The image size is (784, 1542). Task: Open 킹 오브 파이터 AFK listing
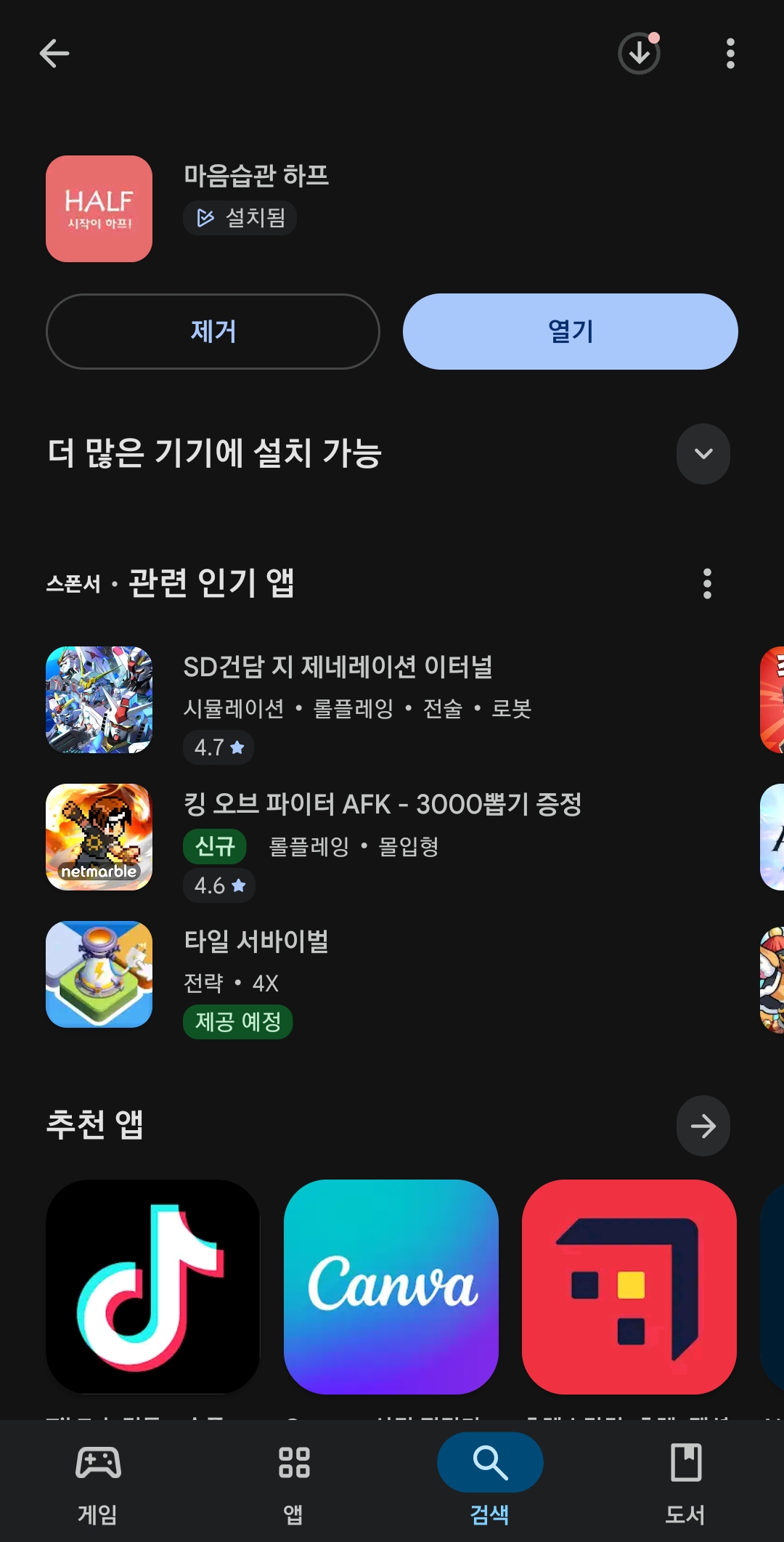[x=381, y=837]
